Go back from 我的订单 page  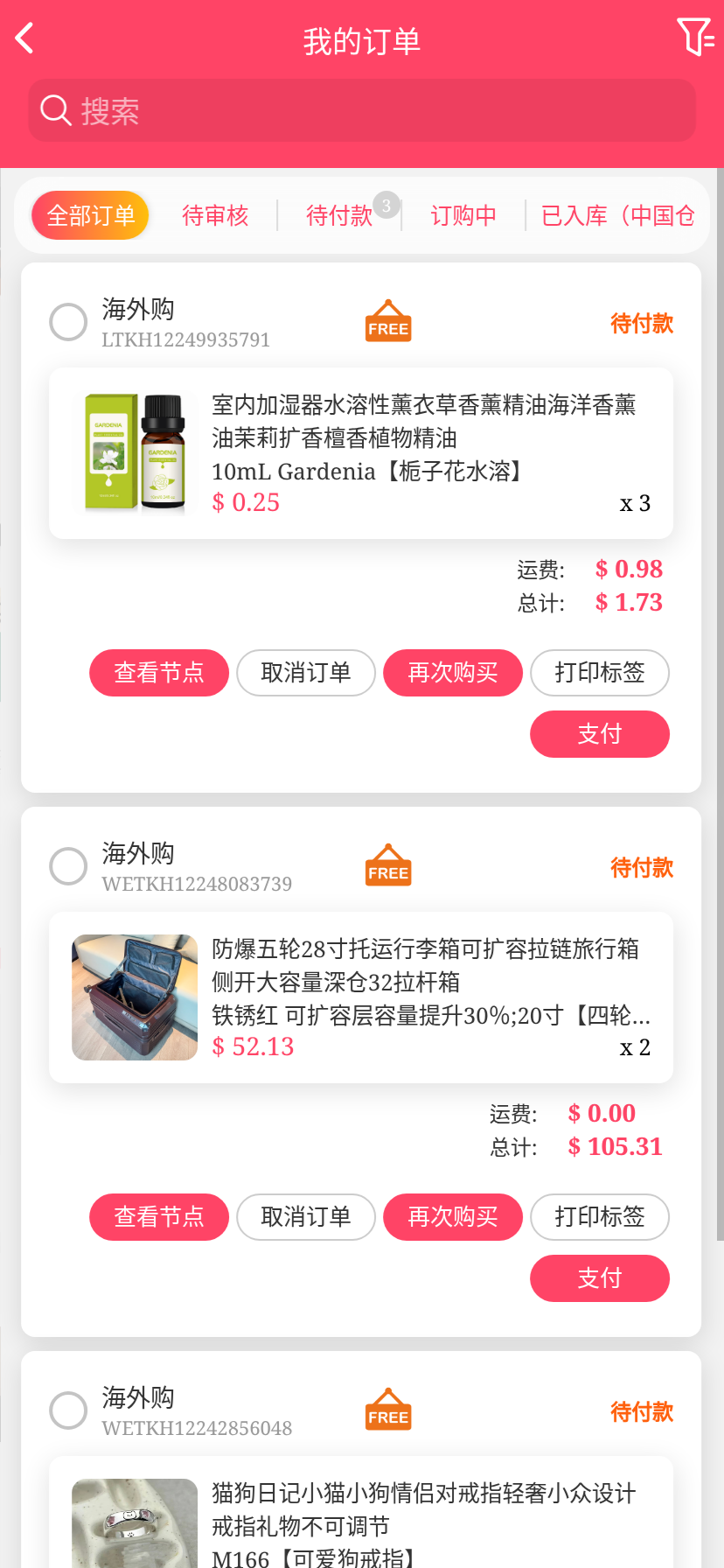click(x=24, y=38)
